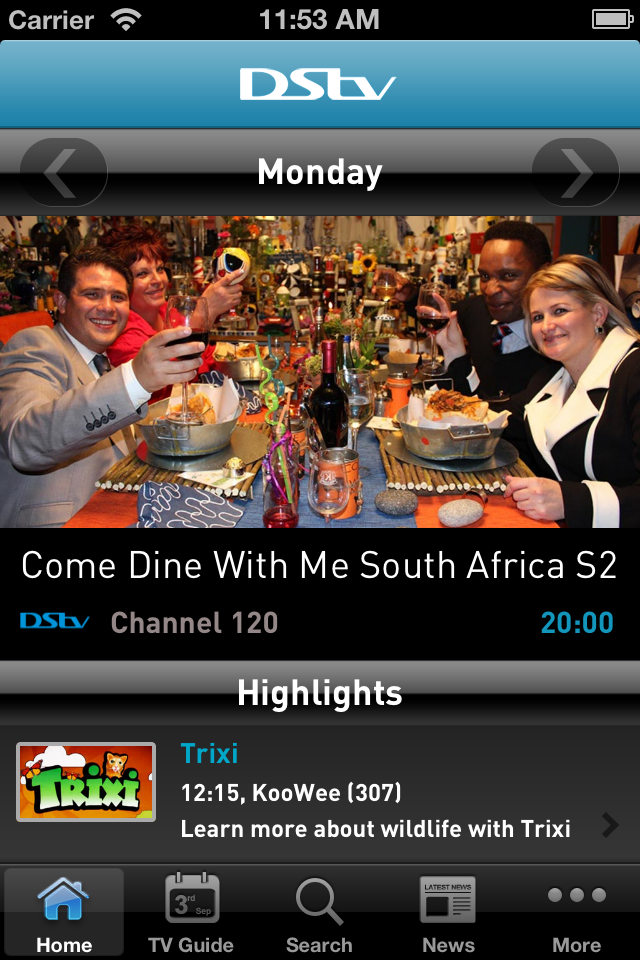Screen dimensions: 640x960
Task: Go to the previous day
Action: click(62, 173)
